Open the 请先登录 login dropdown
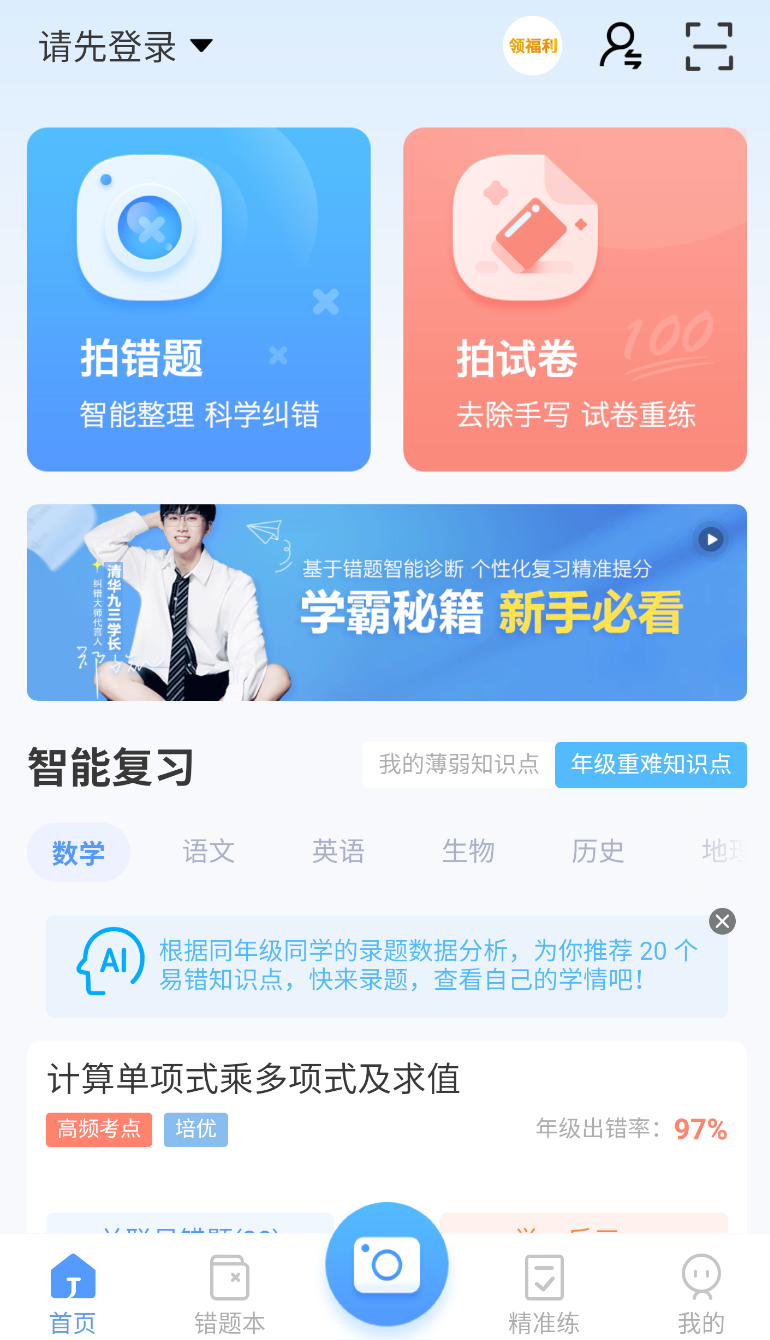 (126, 47)
